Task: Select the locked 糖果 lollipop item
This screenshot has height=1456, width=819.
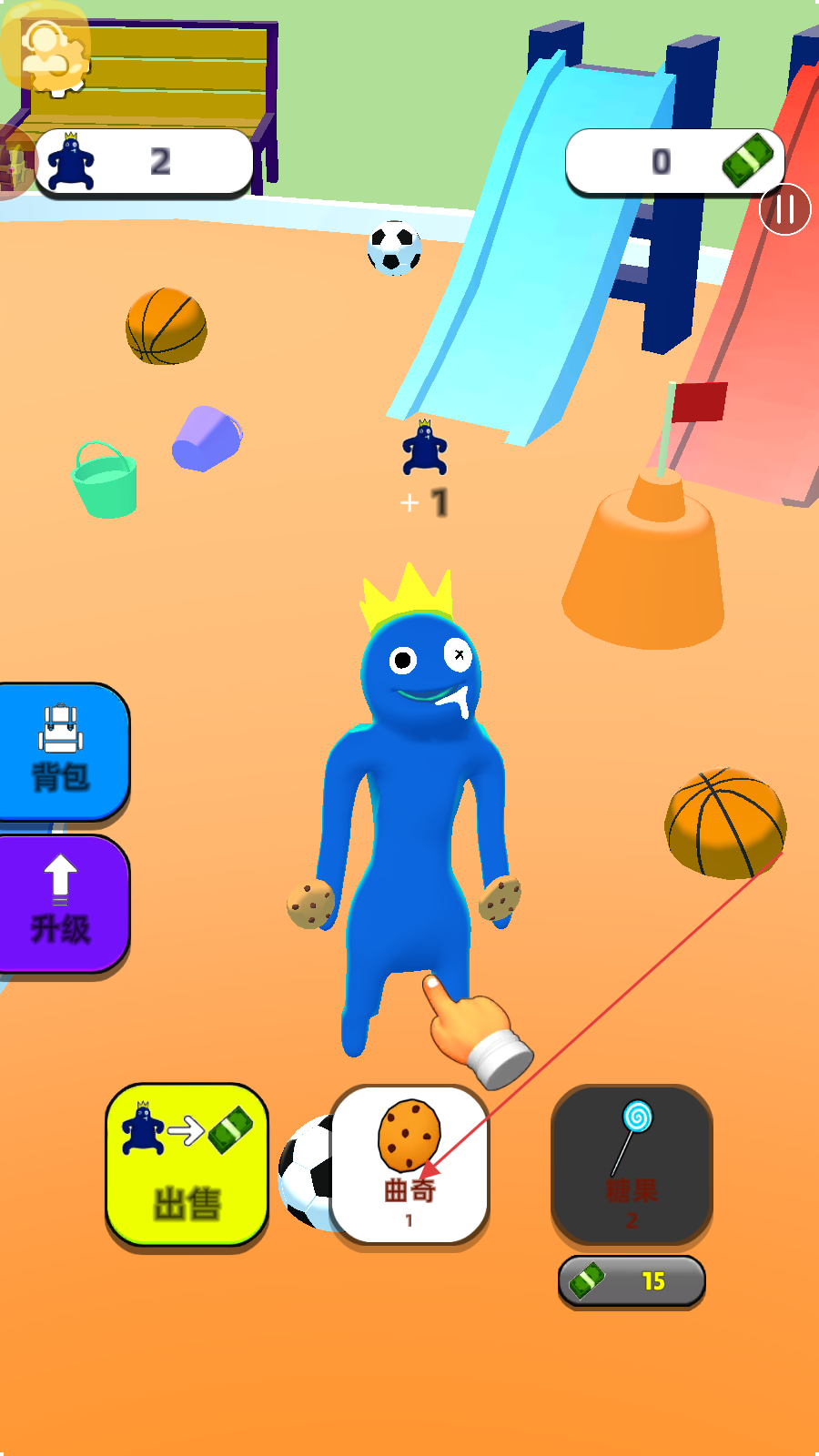Action: 632,1164
